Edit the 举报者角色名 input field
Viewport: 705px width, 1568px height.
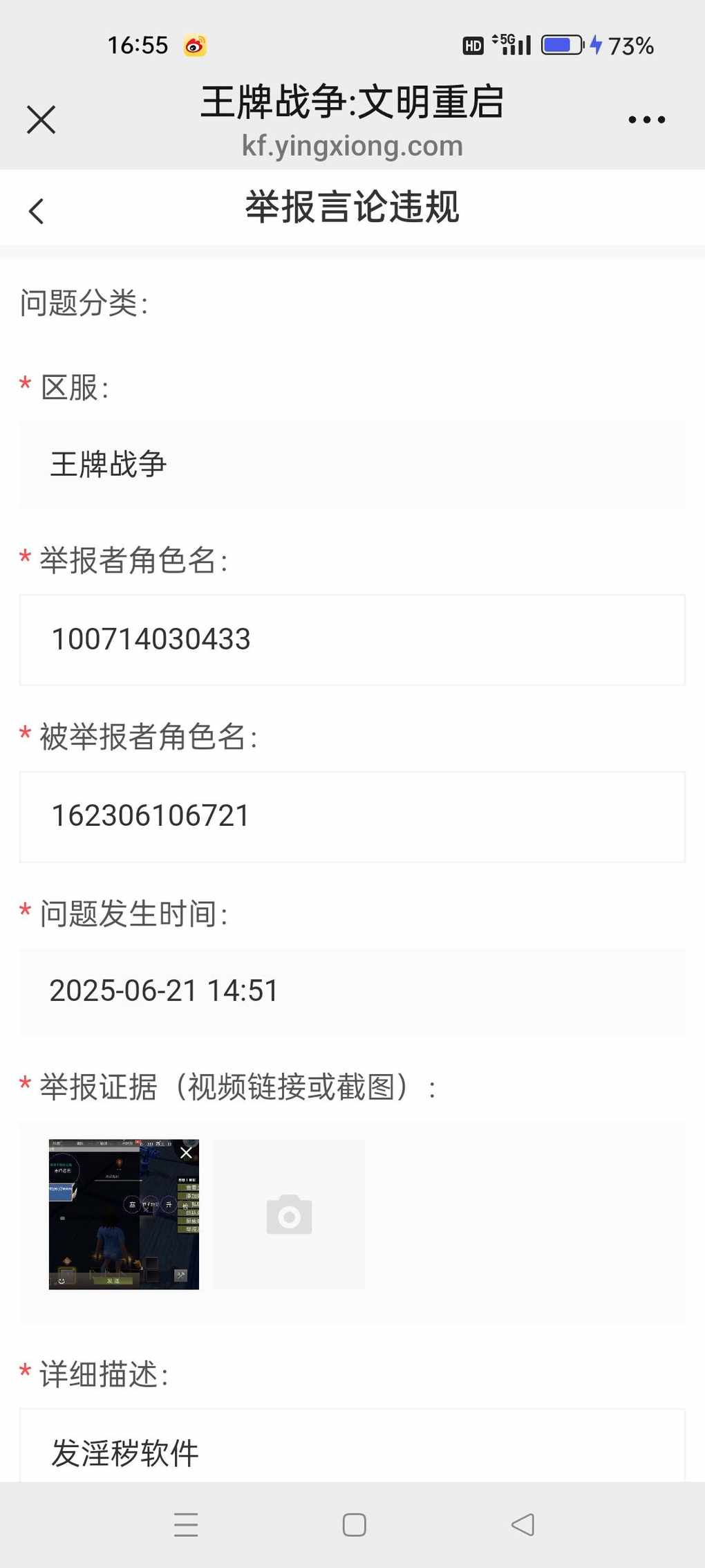click(352, 640)
